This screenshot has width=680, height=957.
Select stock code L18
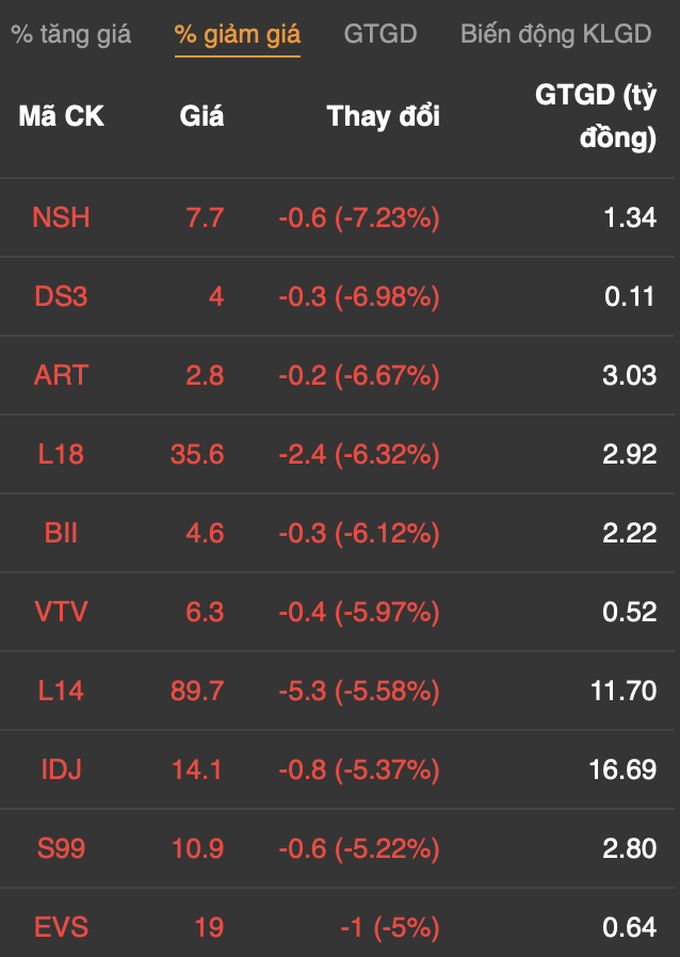(61, 455)
